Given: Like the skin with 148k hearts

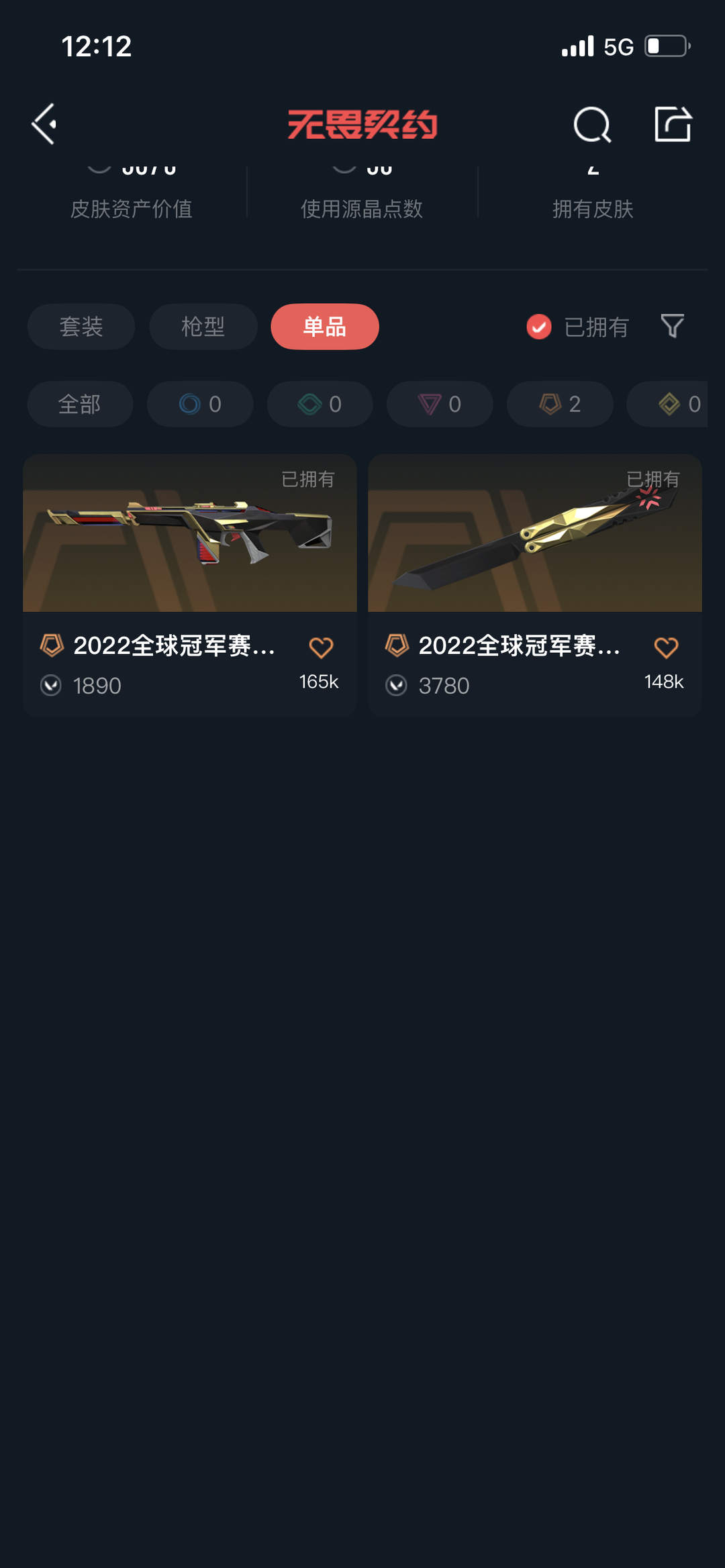Looking at the screenshot, I should (x=666, y=647).
